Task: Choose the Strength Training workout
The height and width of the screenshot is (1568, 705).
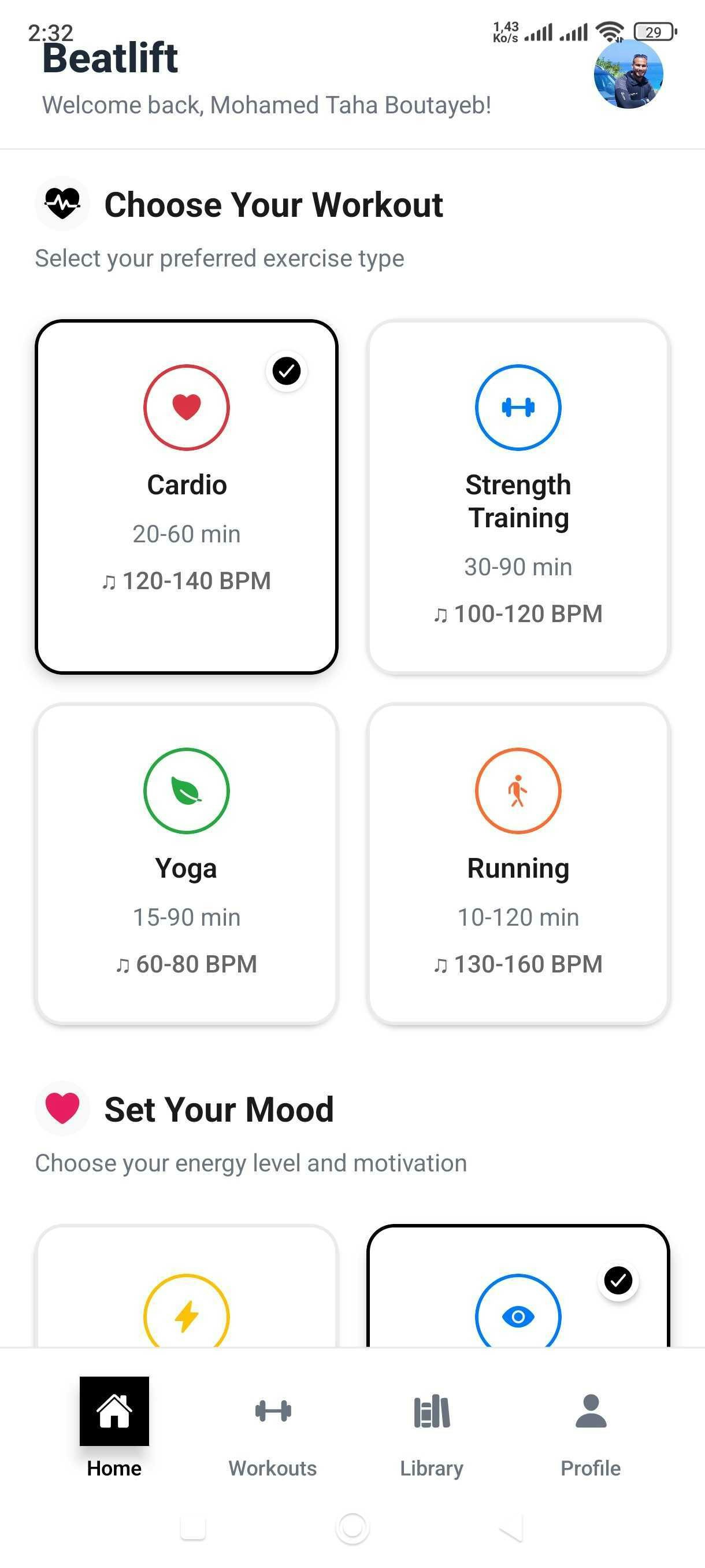Action: (x=518, y=496)
